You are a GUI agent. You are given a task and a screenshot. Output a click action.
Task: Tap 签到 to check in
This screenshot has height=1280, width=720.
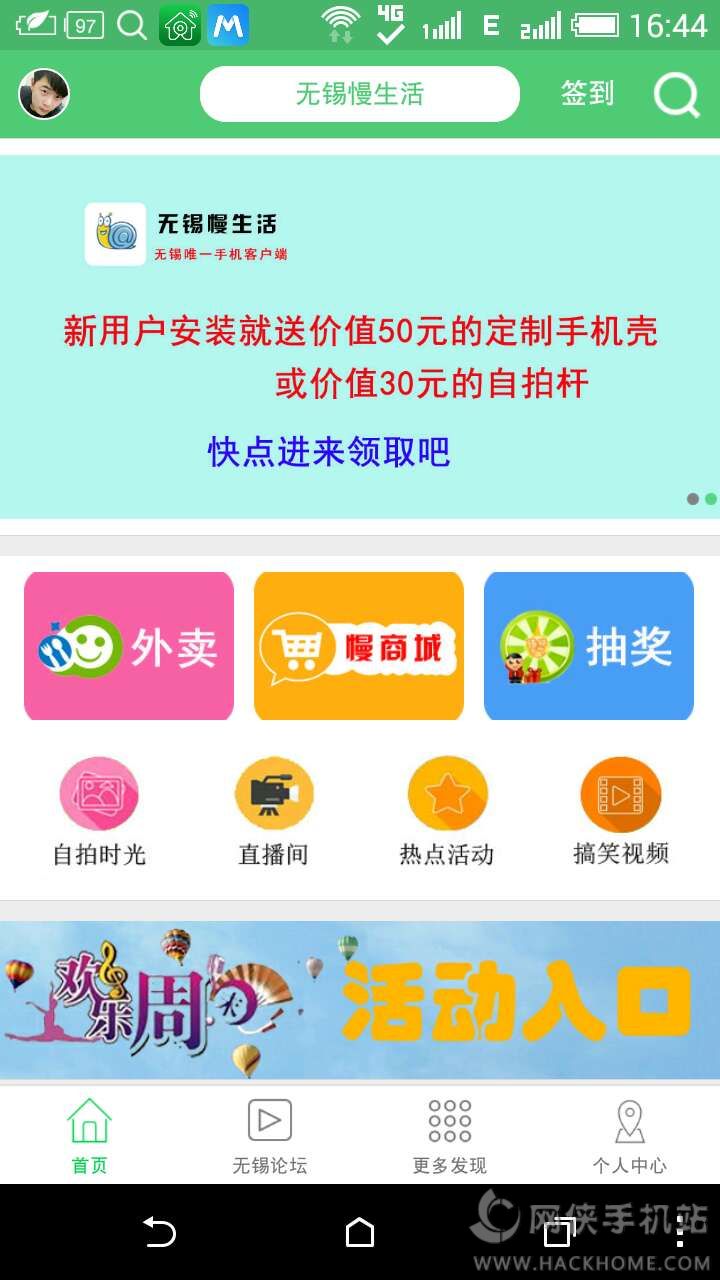click(x=587, y=94)
